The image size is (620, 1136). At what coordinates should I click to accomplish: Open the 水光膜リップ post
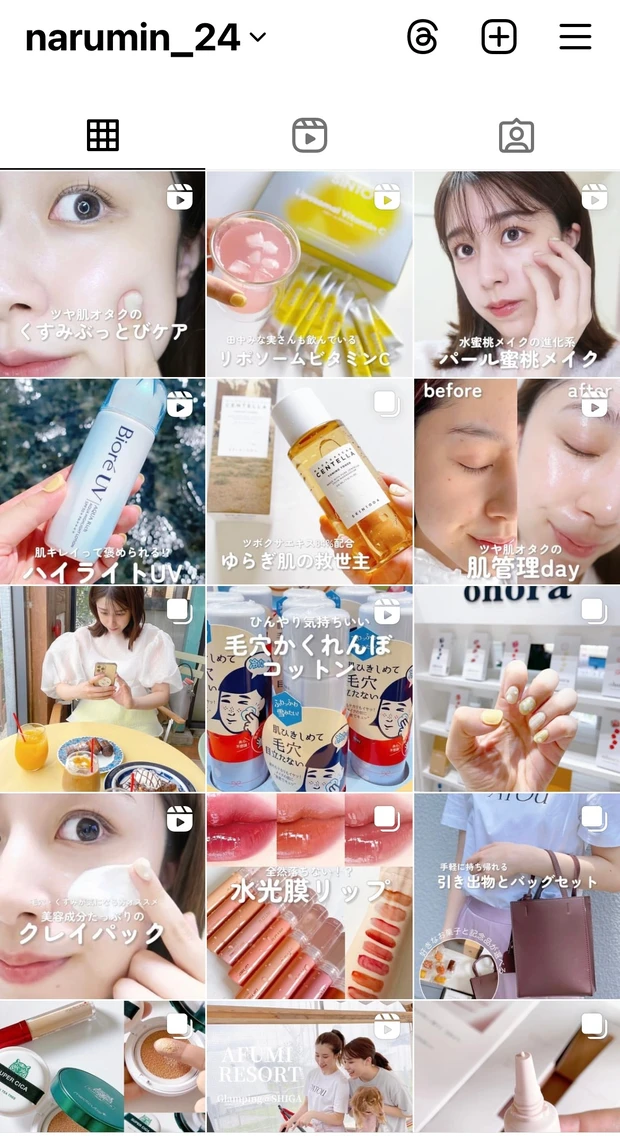click(309, 897)
